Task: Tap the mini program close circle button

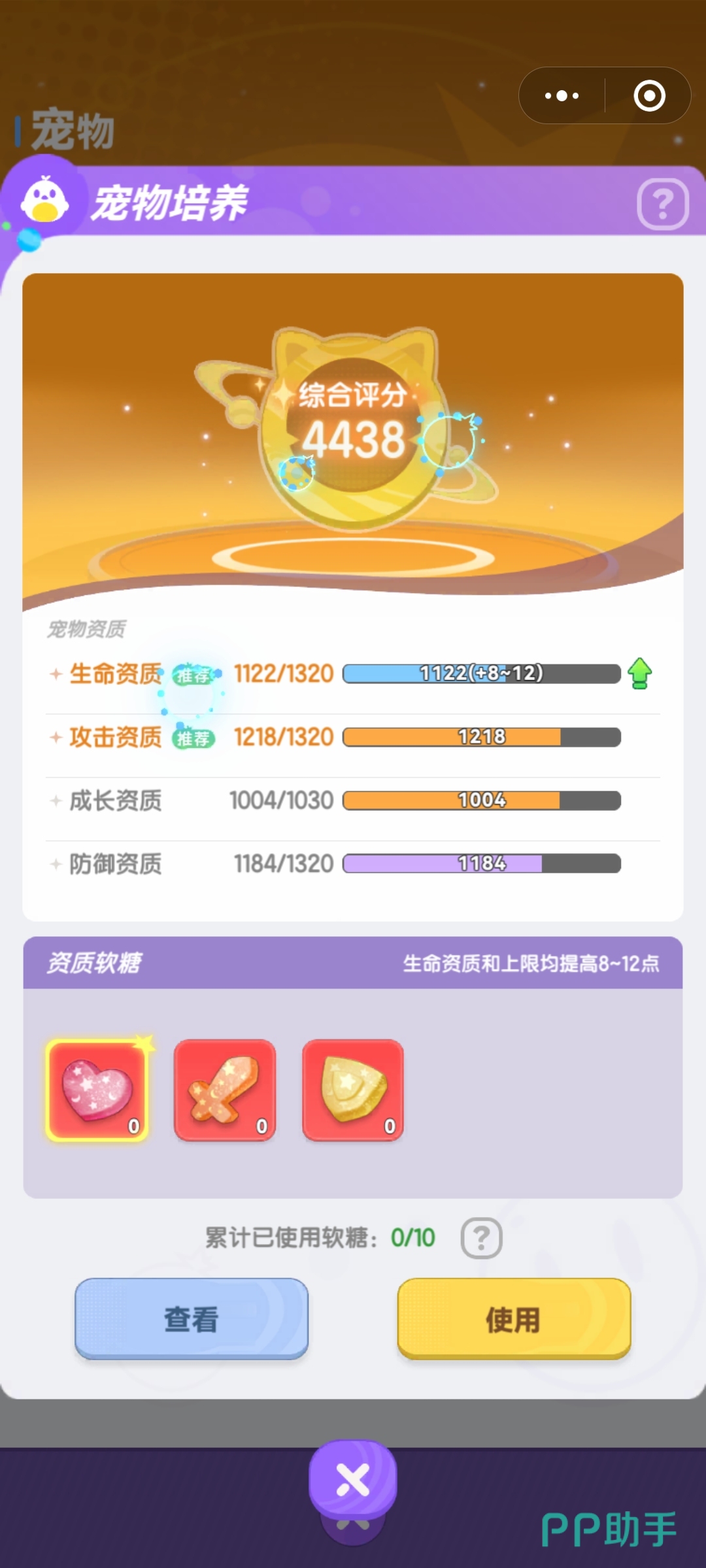Action: 649,96
